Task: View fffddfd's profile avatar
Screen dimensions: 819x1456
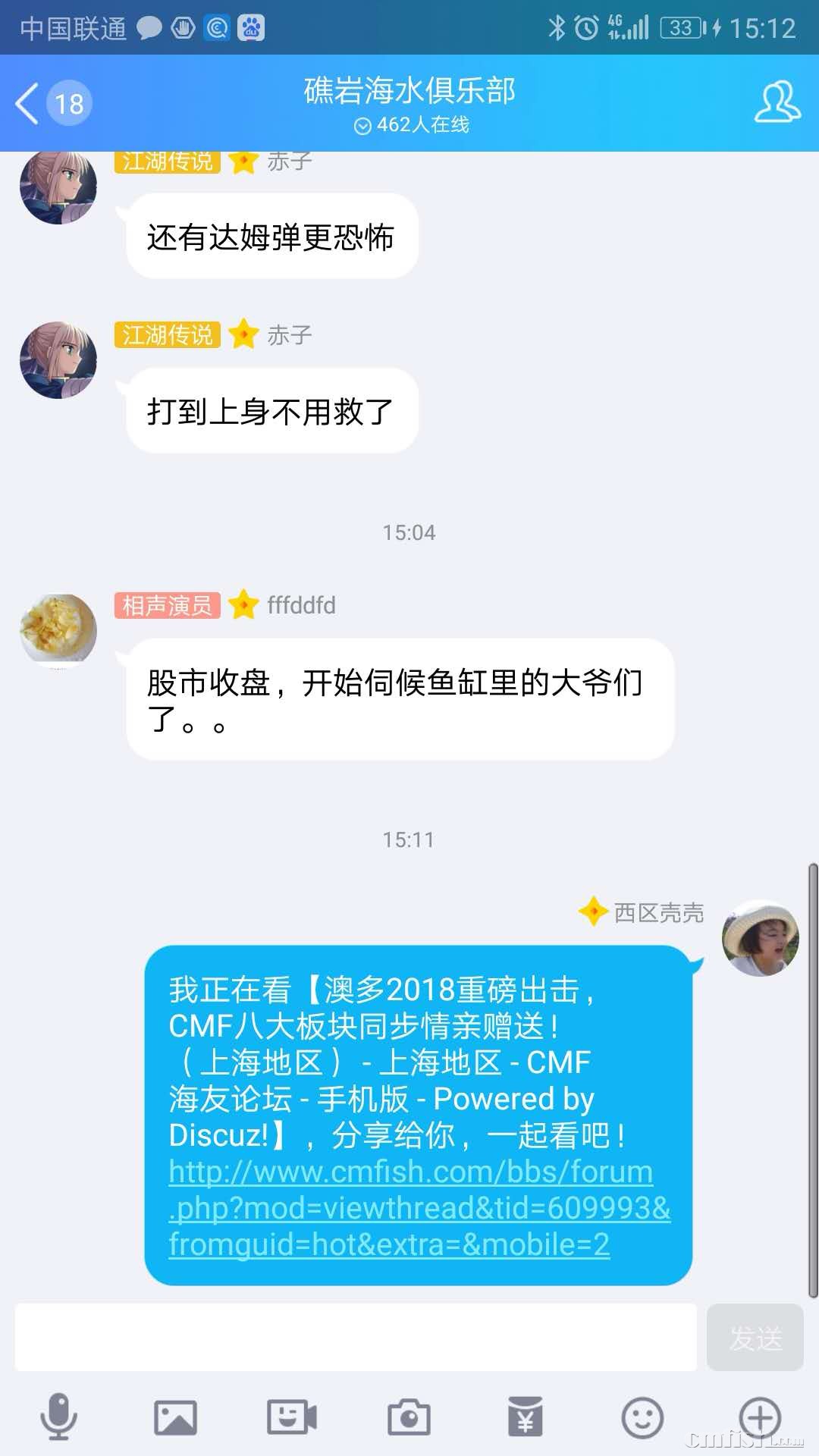Action: point(58,629)
